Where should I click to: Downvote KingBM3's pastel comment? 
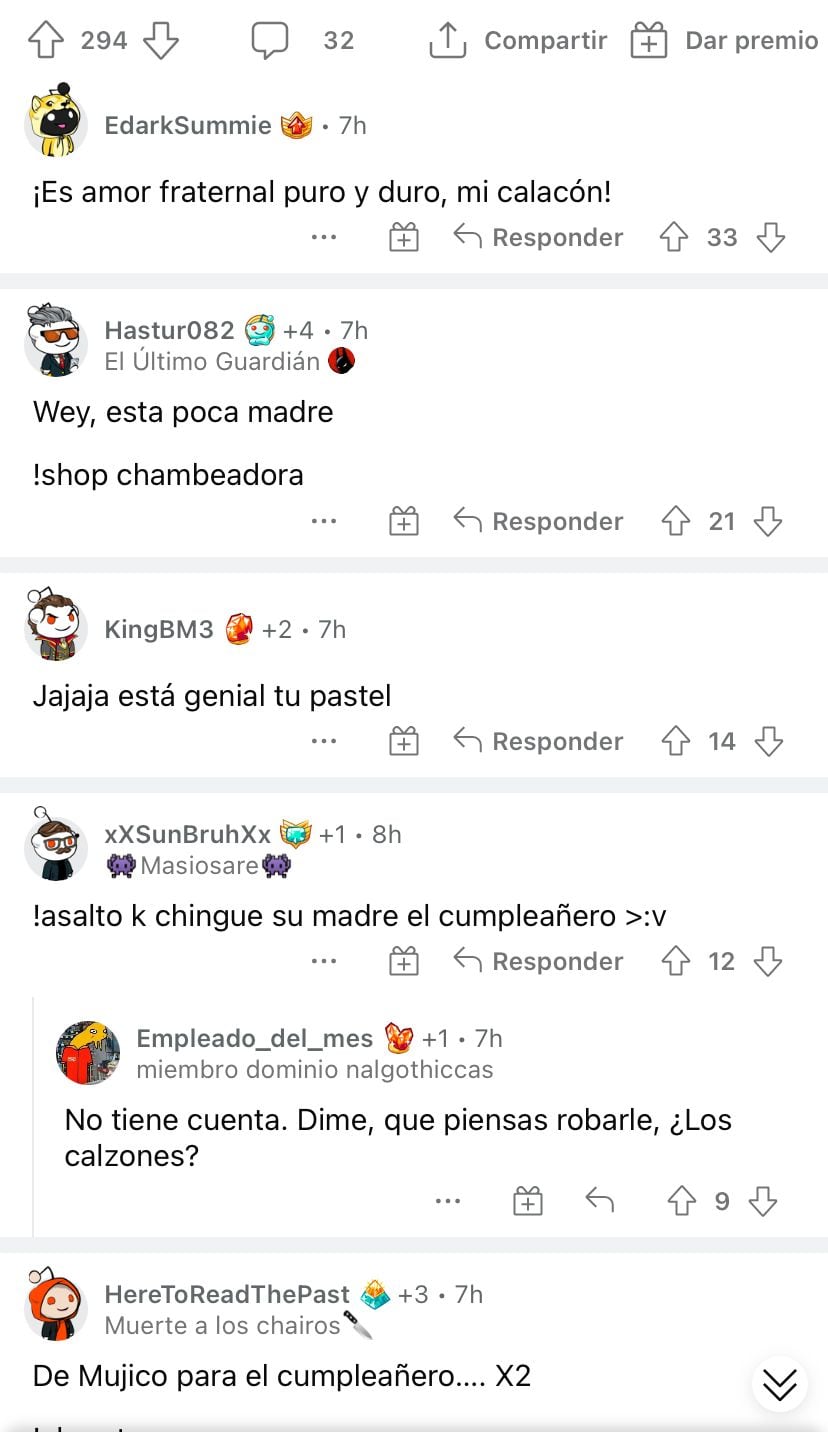tap(769, 741)
